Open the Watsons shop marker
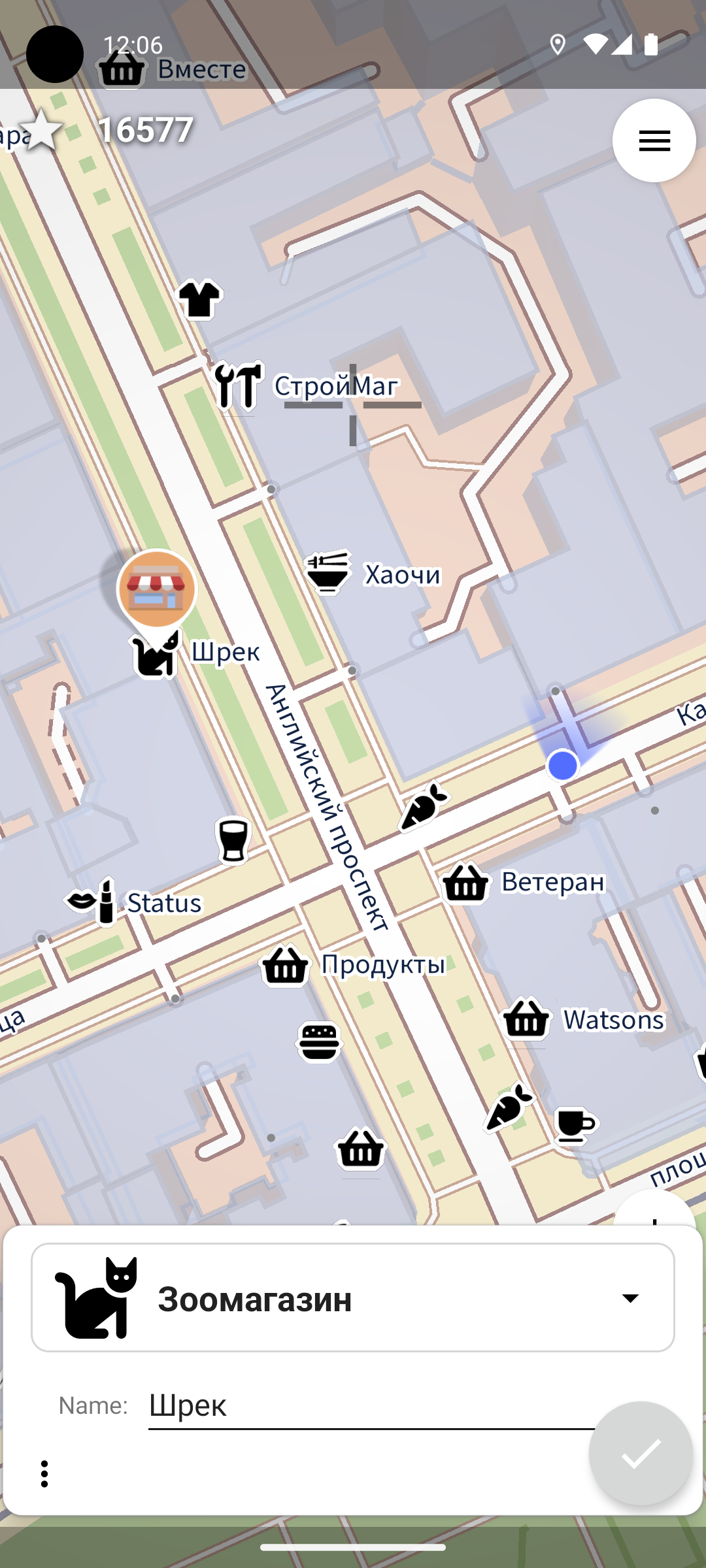 coord(526,1019)
